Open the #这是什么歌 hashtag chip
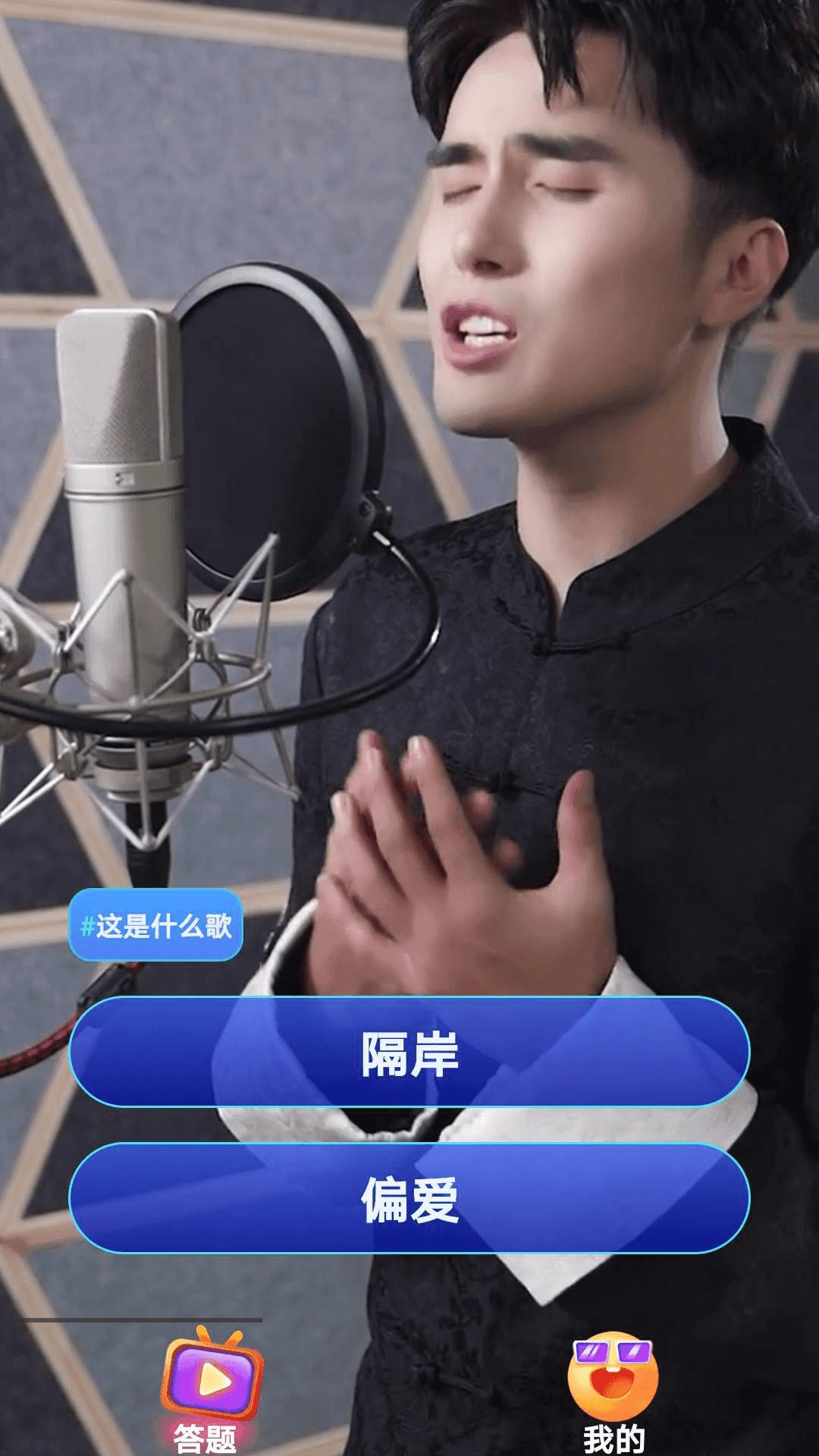This screenshot has height=1456, width=819. coord(156,926)
